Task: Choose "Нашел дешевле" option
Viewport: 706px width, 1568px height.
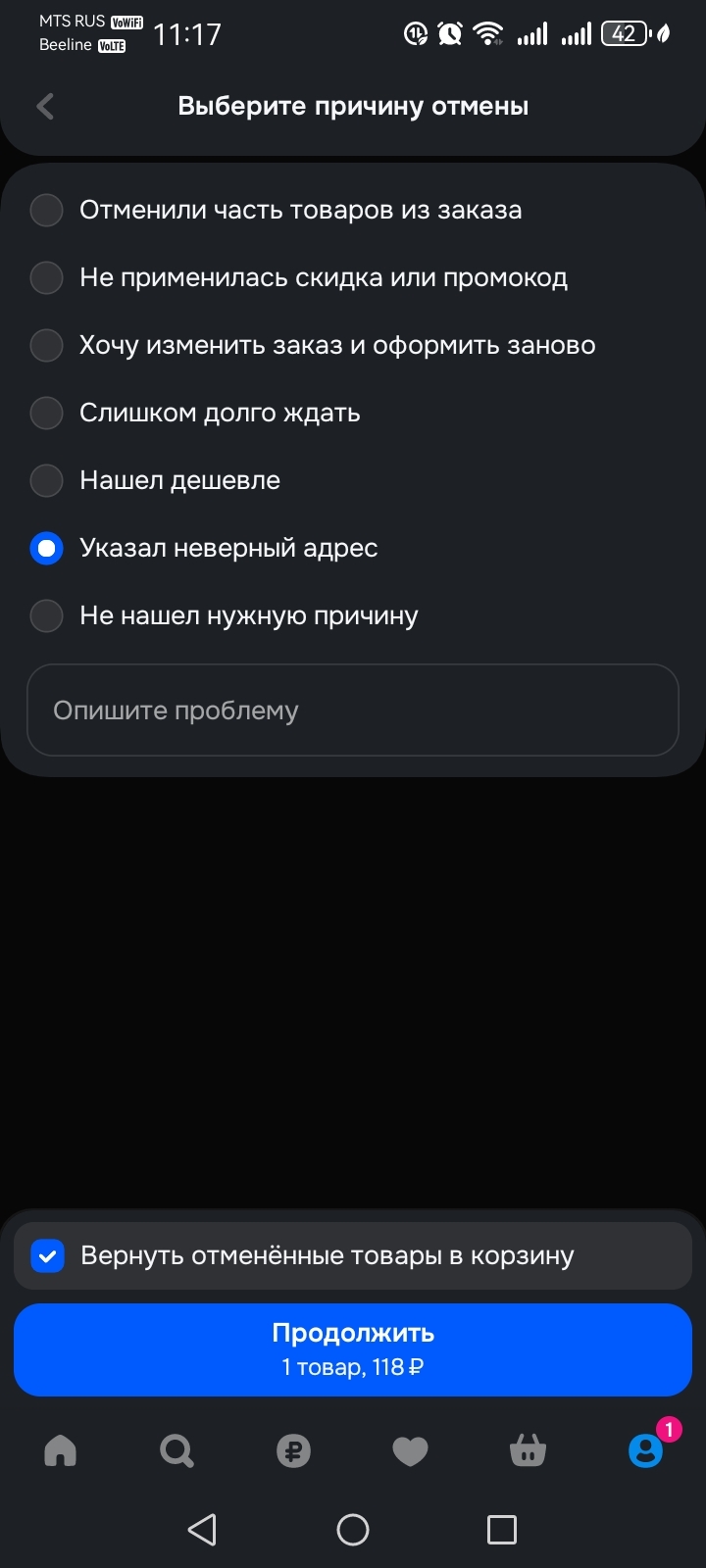Action: [47, 480]
